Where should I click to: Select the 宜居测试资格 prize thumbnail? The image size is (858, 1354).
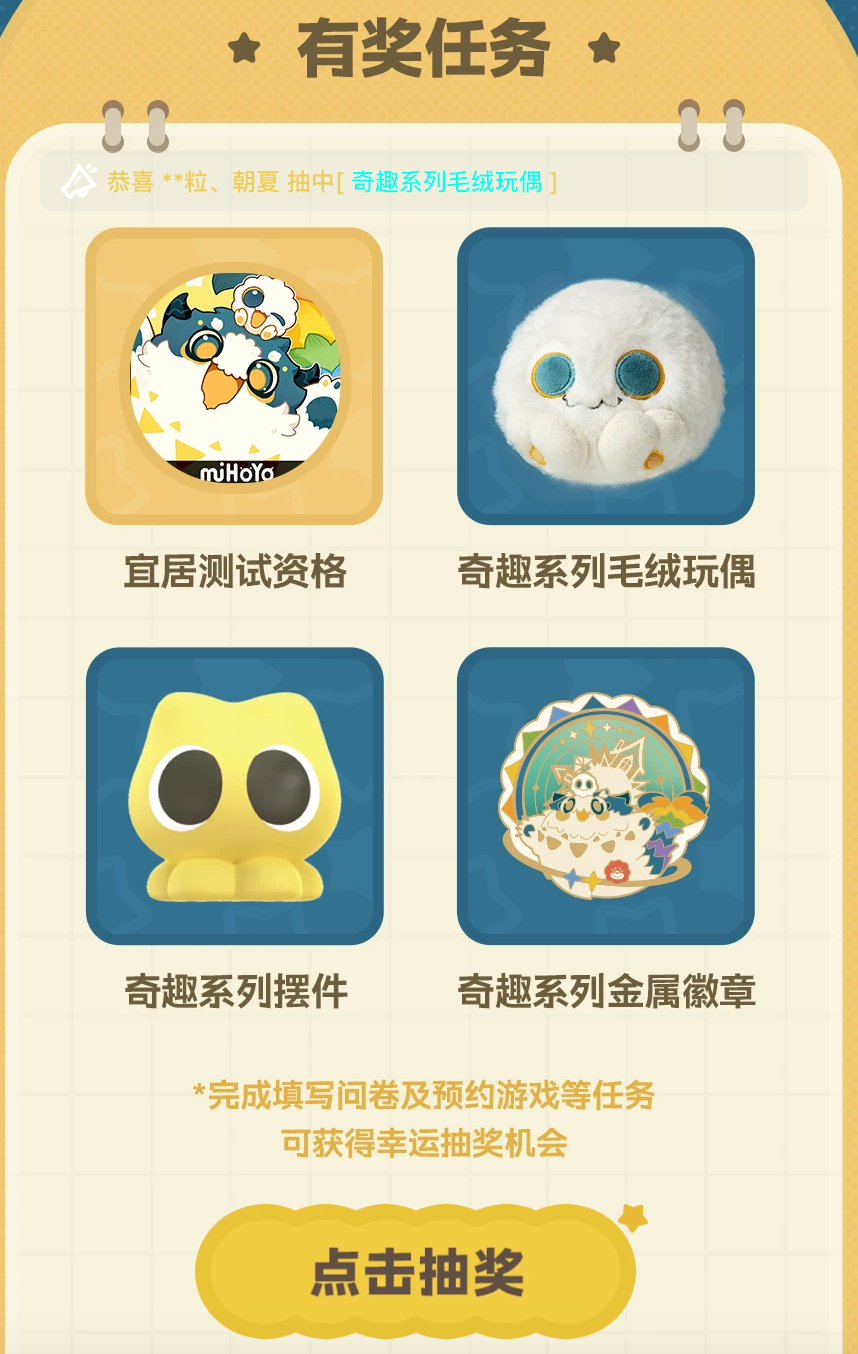coord(233,377)
